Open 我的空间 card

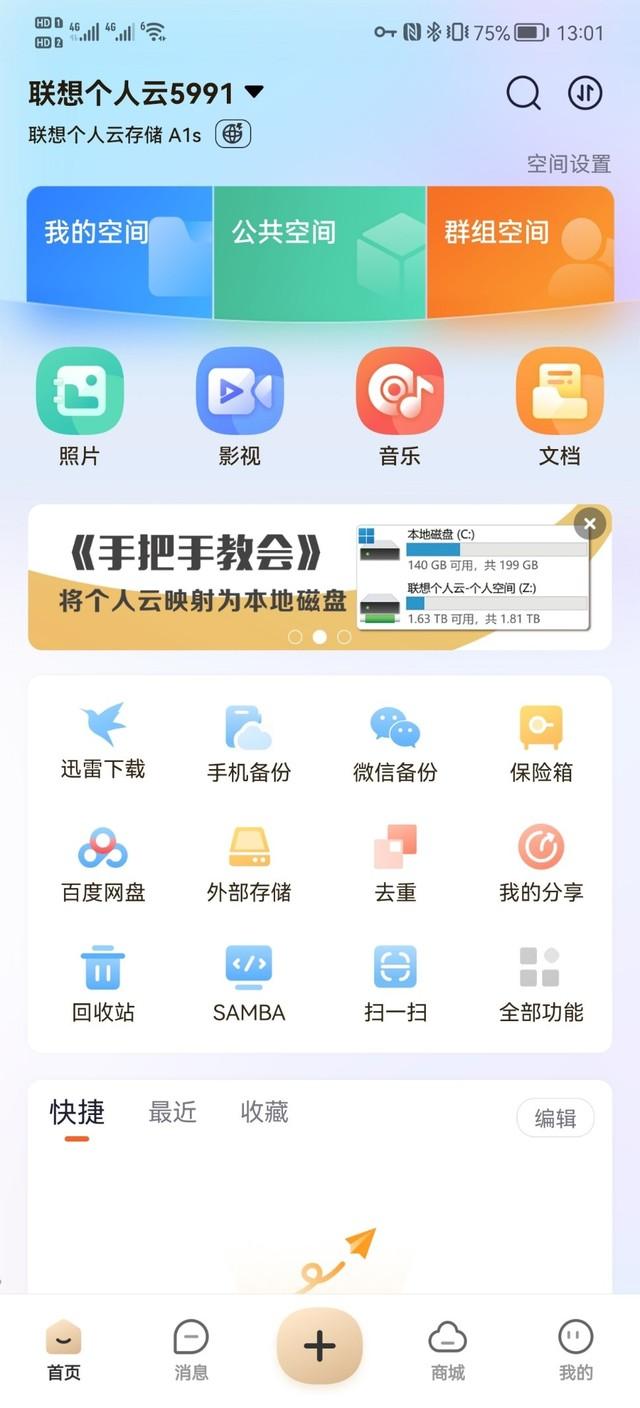tap(119, 252)
